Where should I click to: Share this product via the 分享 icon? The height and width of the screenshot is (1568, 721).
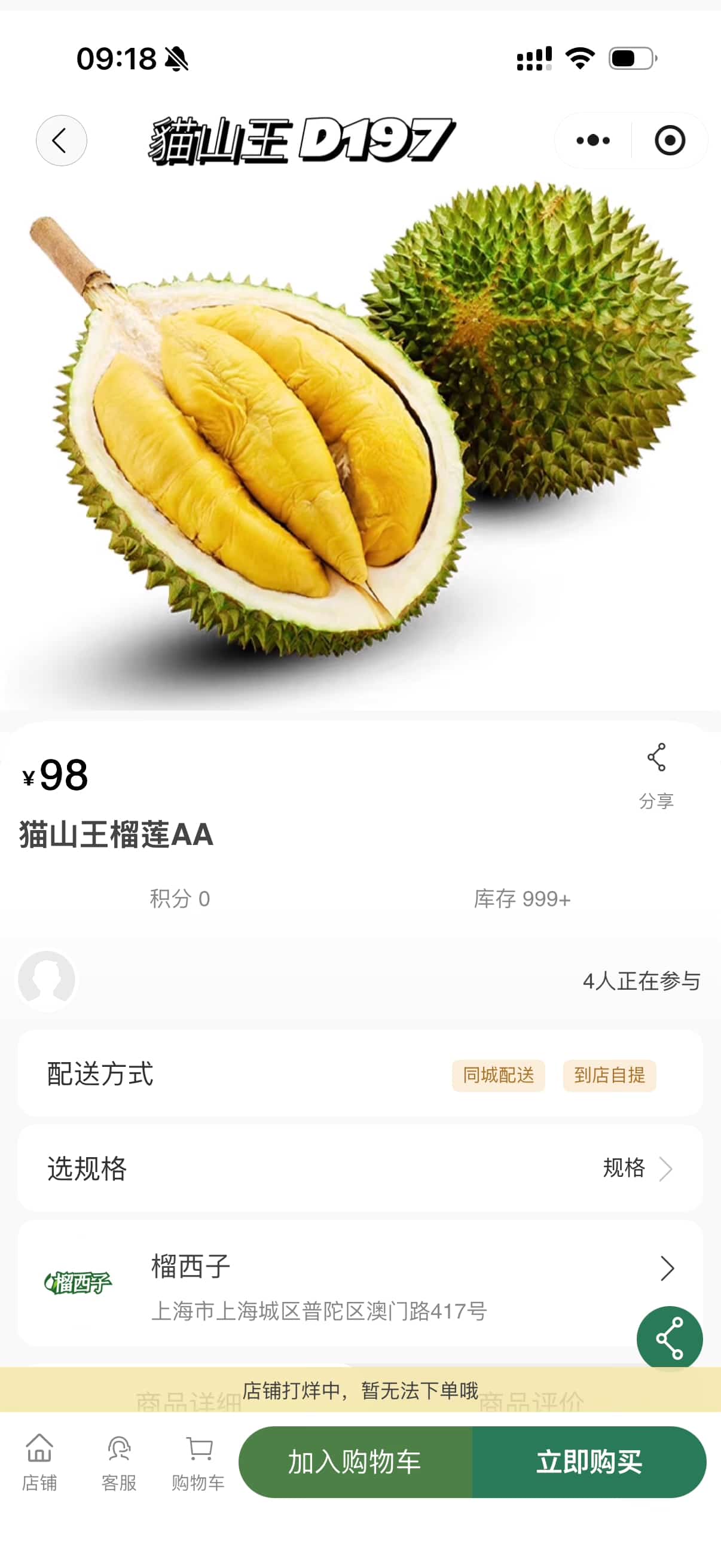(656, 774)
